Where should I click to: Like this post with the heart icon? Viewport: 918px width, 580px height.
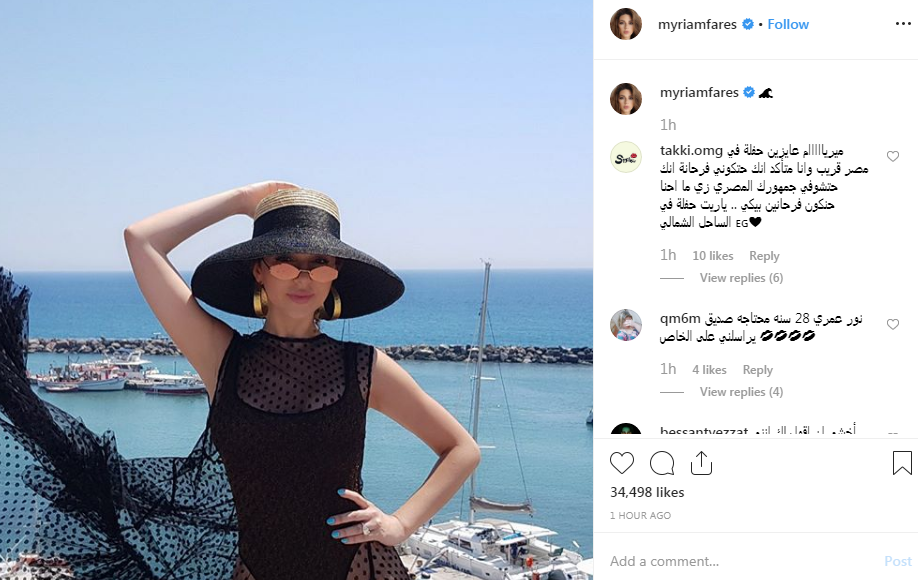click(x=622, y=463)
